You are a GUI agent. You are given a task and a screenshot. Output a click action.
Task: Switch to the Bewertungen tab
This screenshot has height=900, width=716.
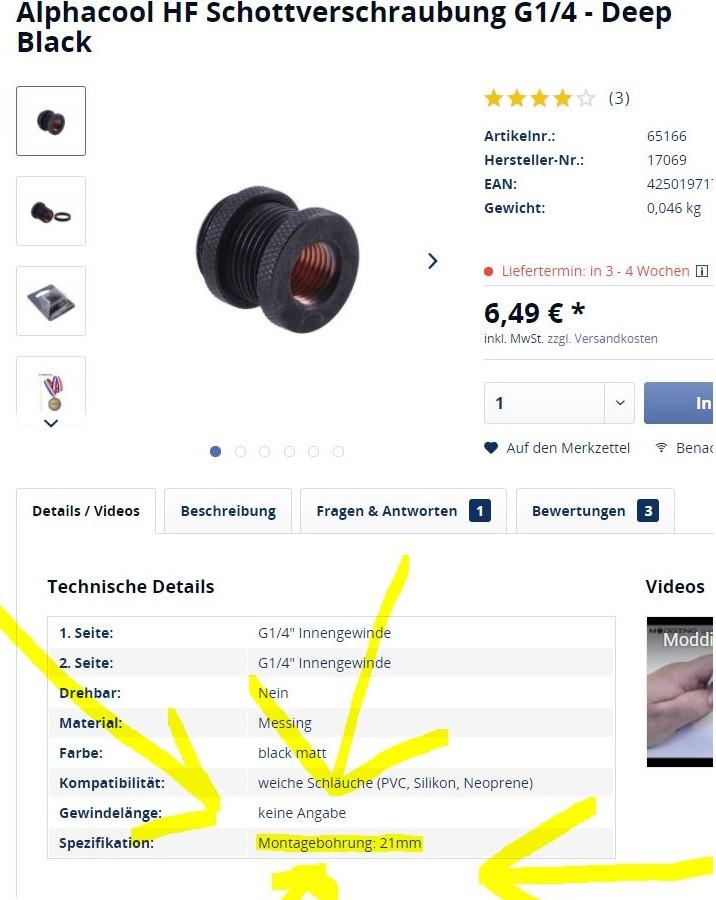(594, 511)
